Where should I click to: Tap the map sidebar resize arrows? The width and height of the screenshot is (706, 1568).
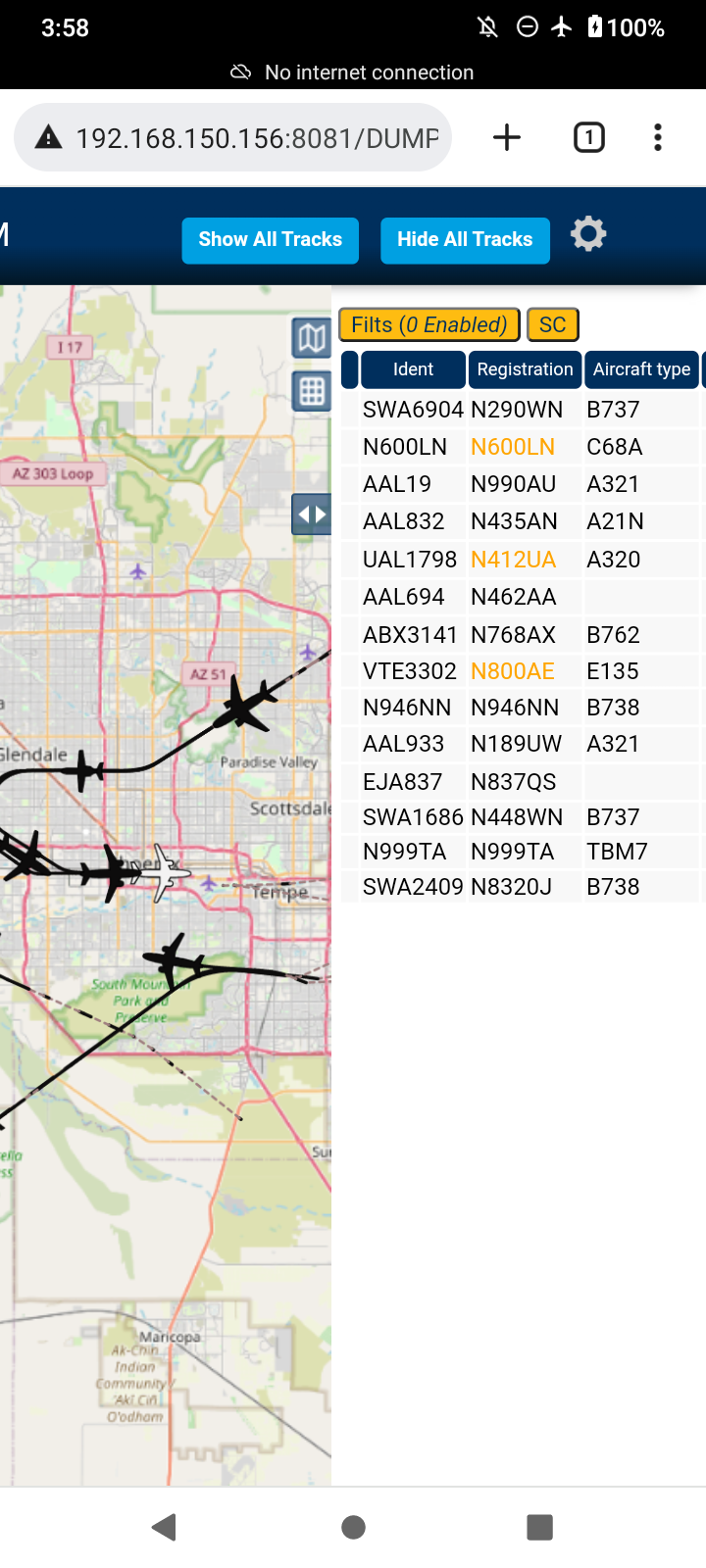(312, 514)
